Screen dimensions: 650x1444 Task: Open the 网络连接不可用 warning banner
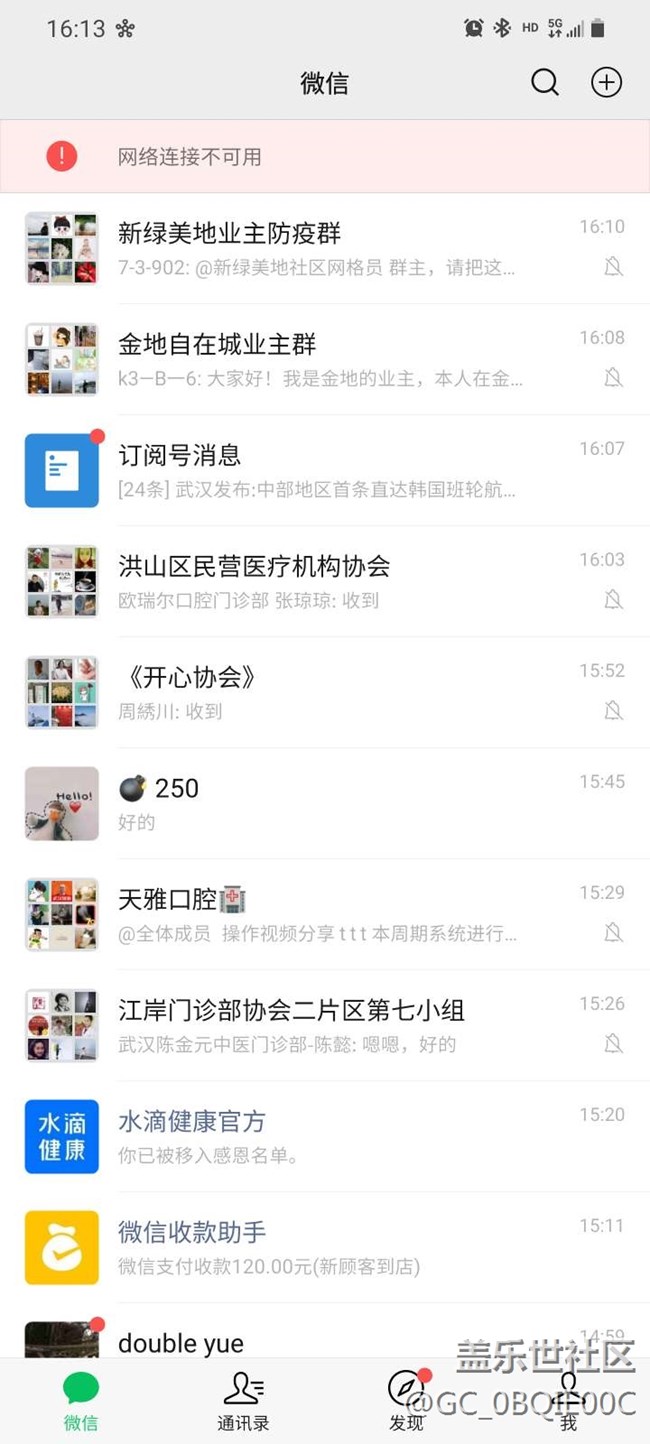click(325, 157)
